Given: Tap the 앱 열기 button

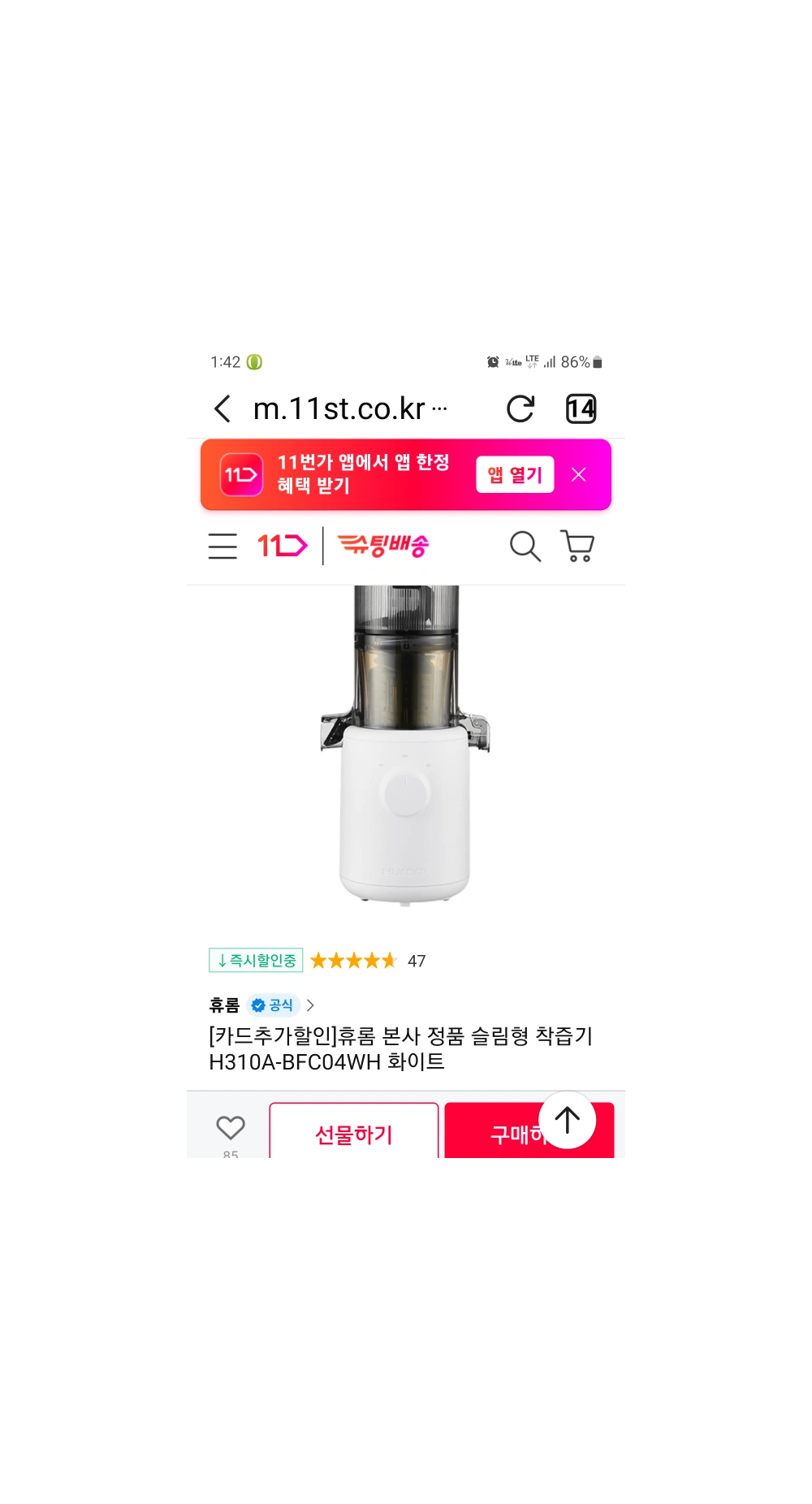Looking at the screenshot, I should click(x=515, y=475).
